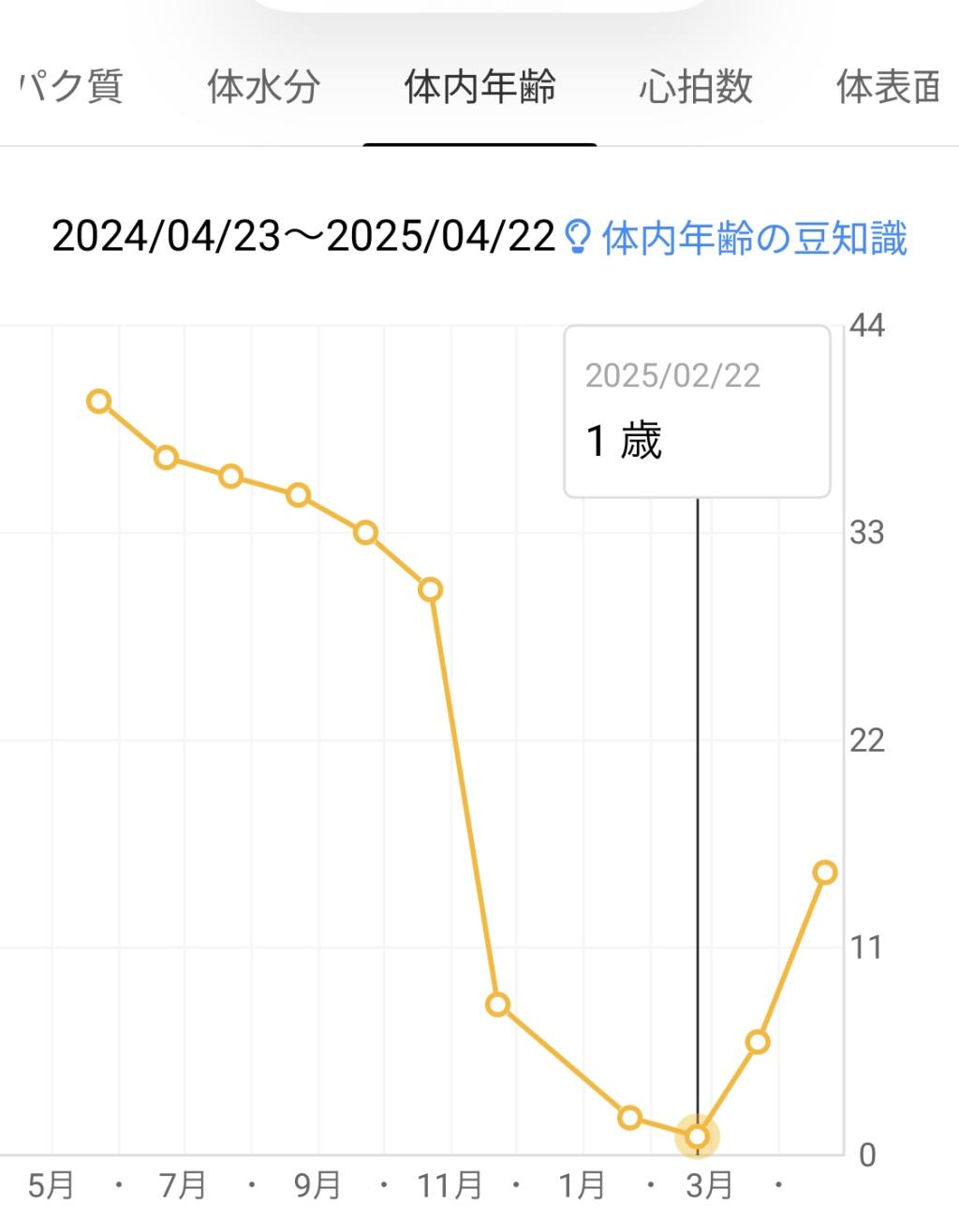Viewport: 959px width, 1232px height.
Task: Switch to the 体表面 tab
Action: click(x=888, y=87)
